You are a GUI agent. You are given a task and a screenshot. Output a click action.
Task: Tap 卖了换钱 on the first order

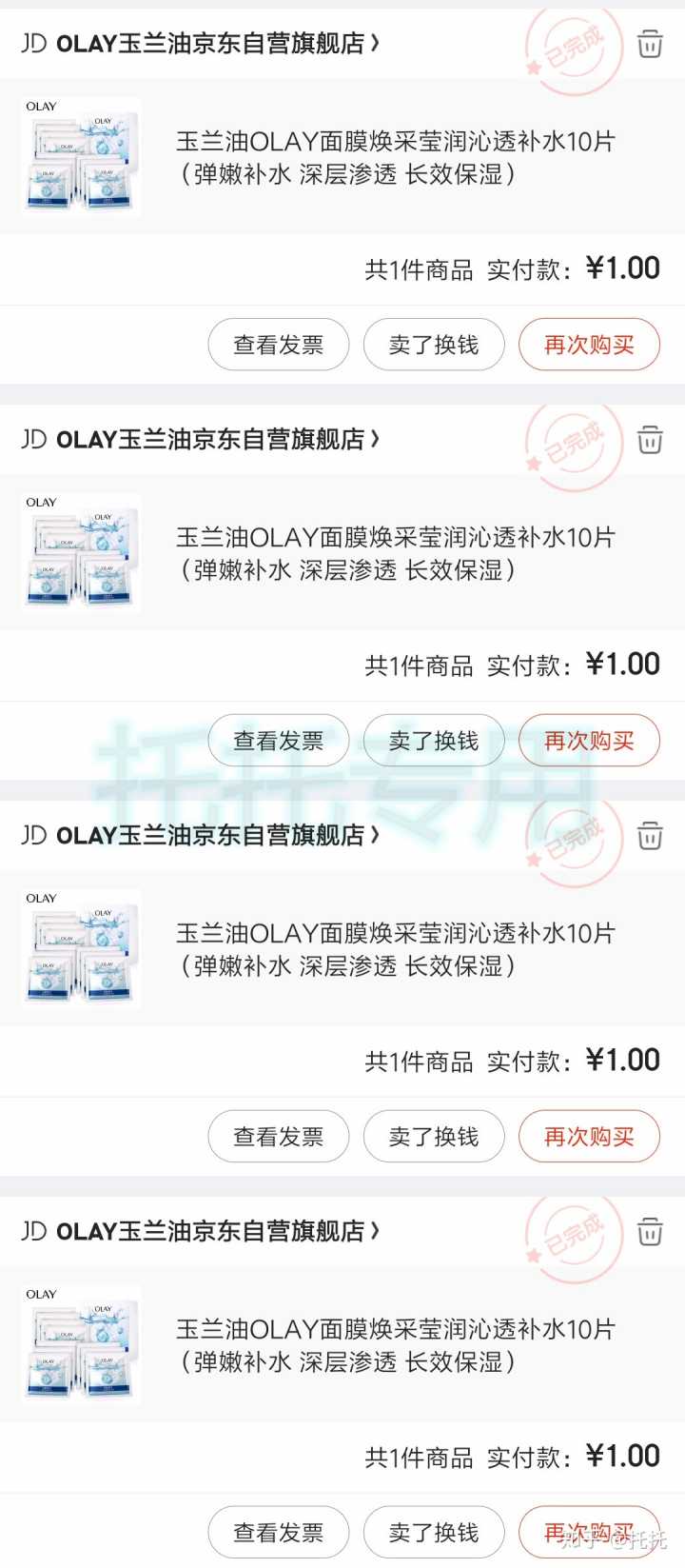tap(434, 345)
